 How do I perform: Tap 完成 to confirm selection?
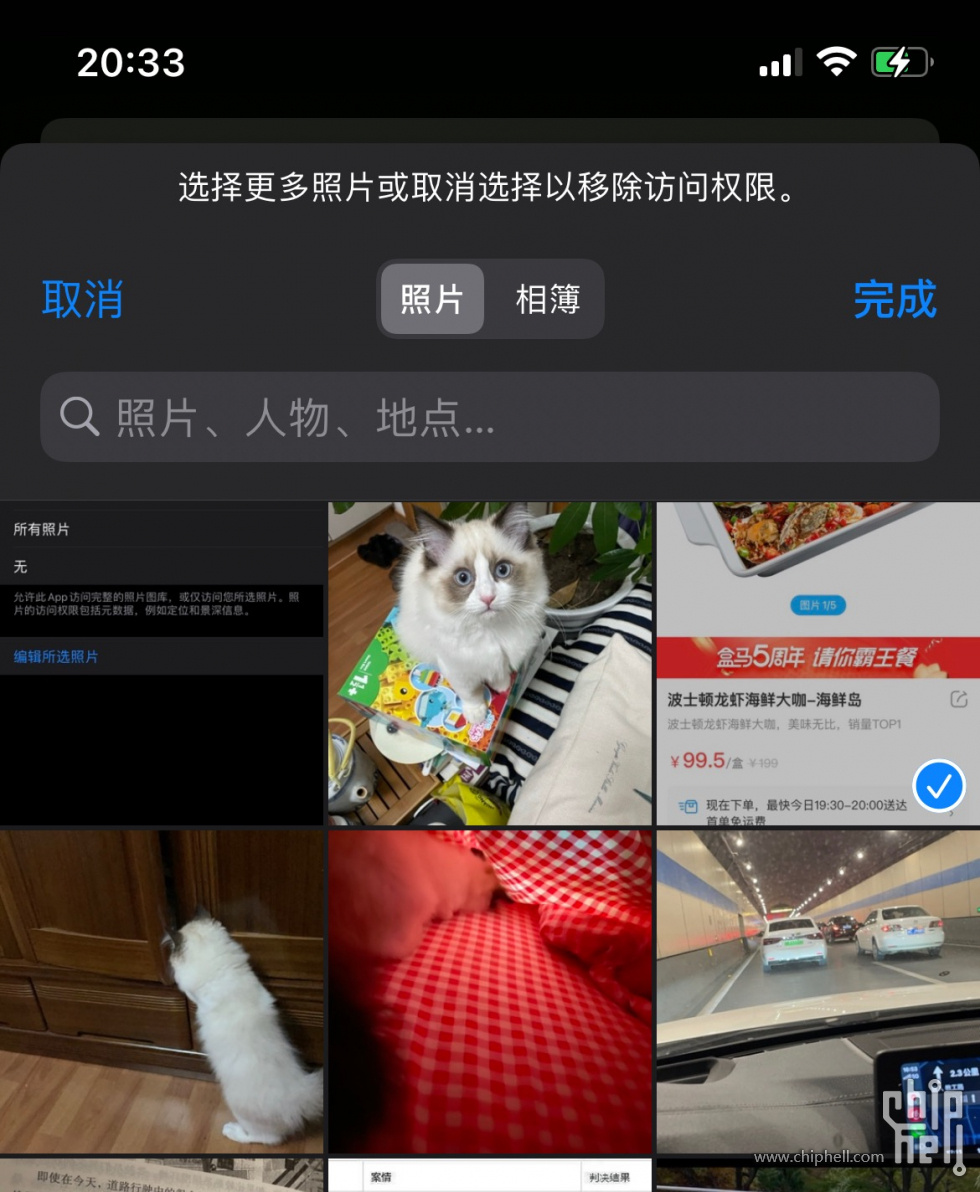click(x=894, y=299)
